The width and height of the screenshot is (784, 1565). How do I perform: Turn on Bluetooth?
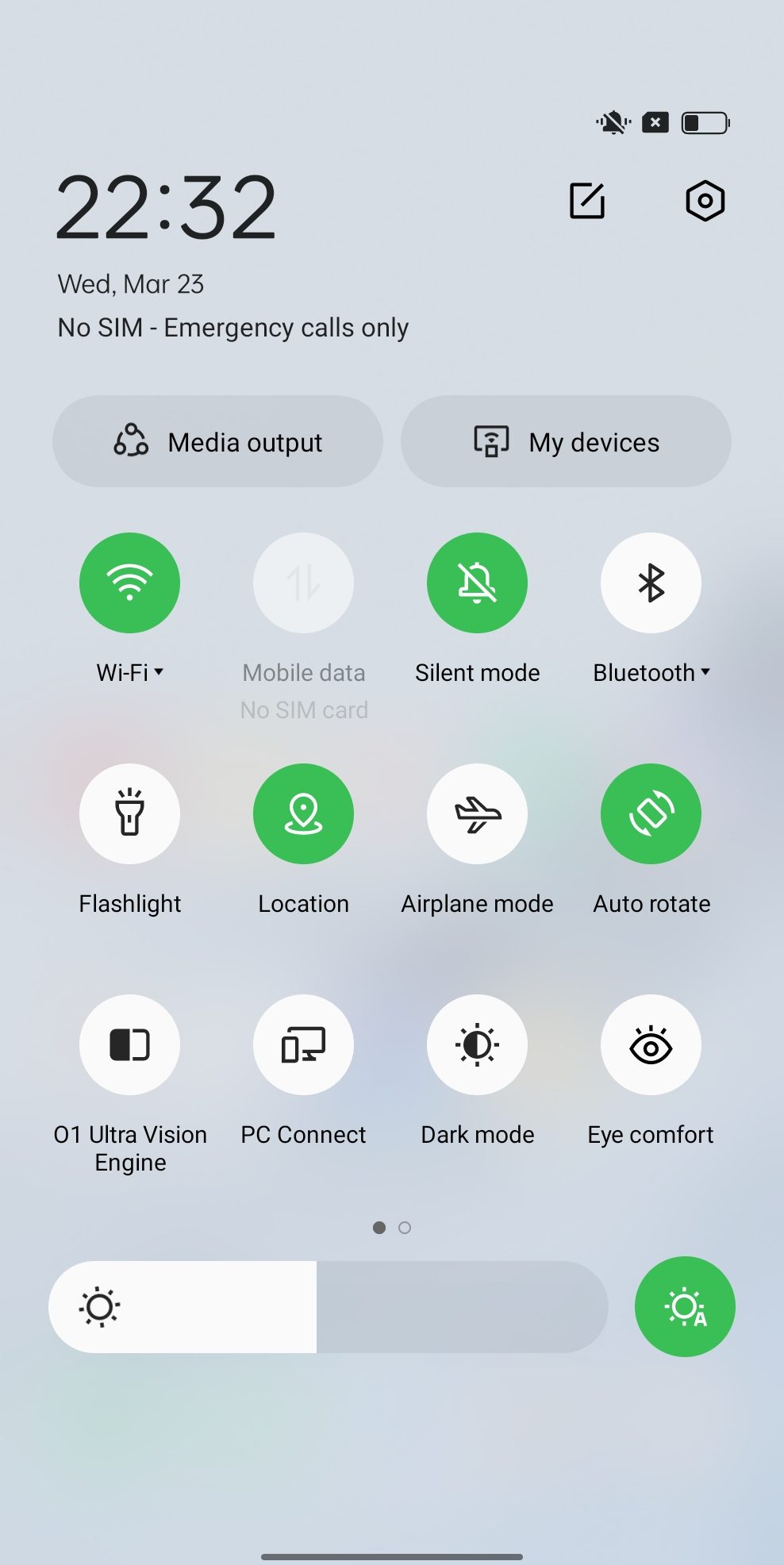point(651,583)
